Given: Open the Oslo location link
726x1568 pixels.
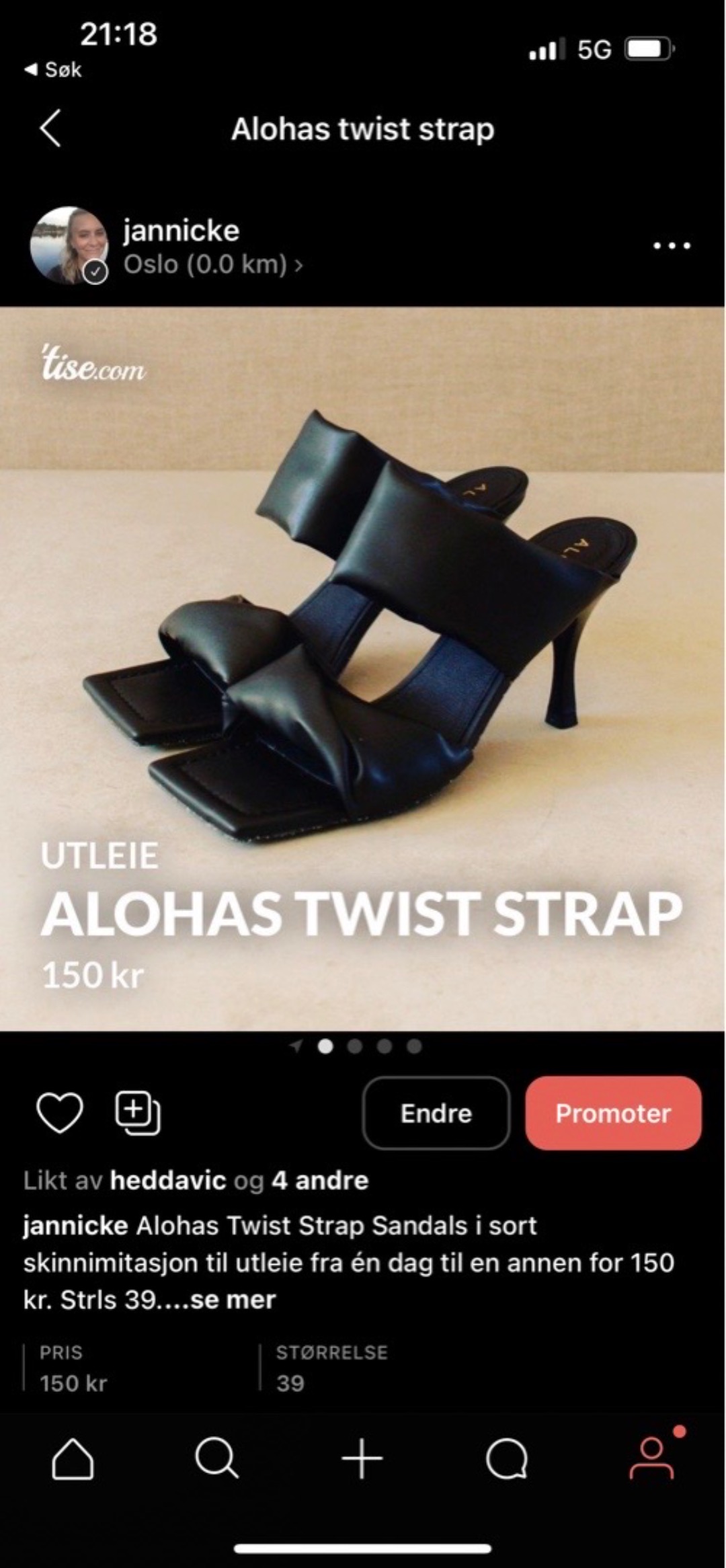Looking at the screenshot, I should [x=212, y=264].
